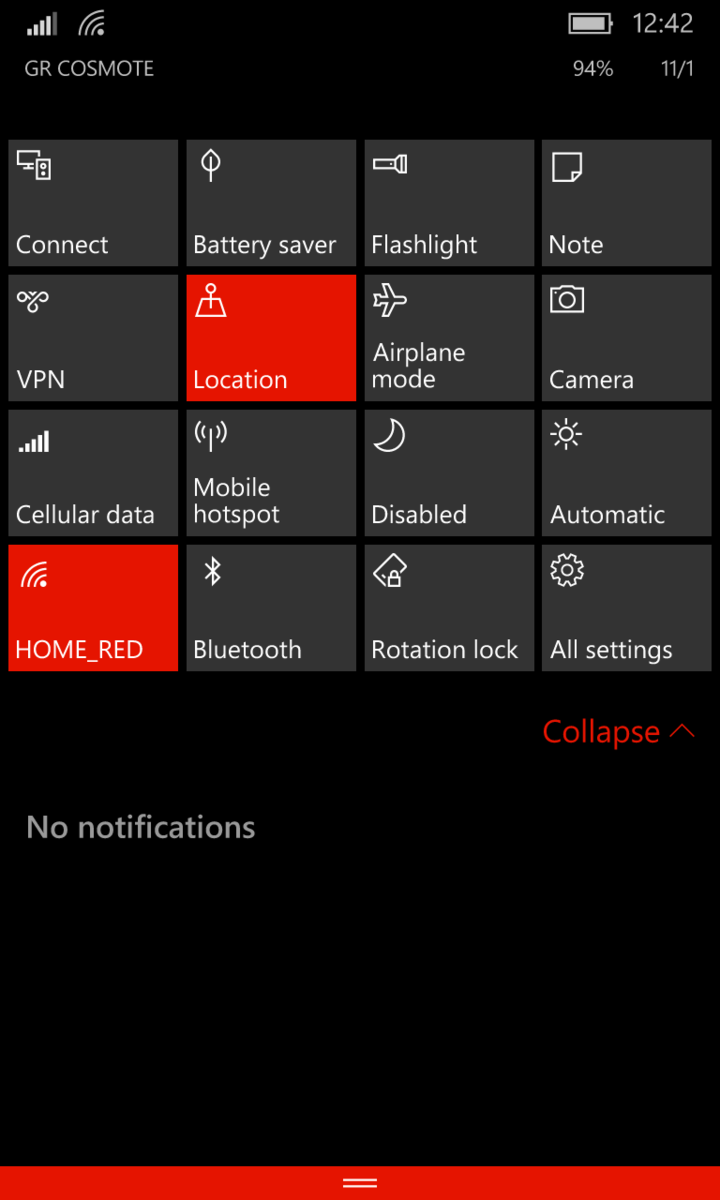Toggle the HOME_RED Wi-Fi tile
This screenshot has height=1200, width=720.
tap(93, 608)
